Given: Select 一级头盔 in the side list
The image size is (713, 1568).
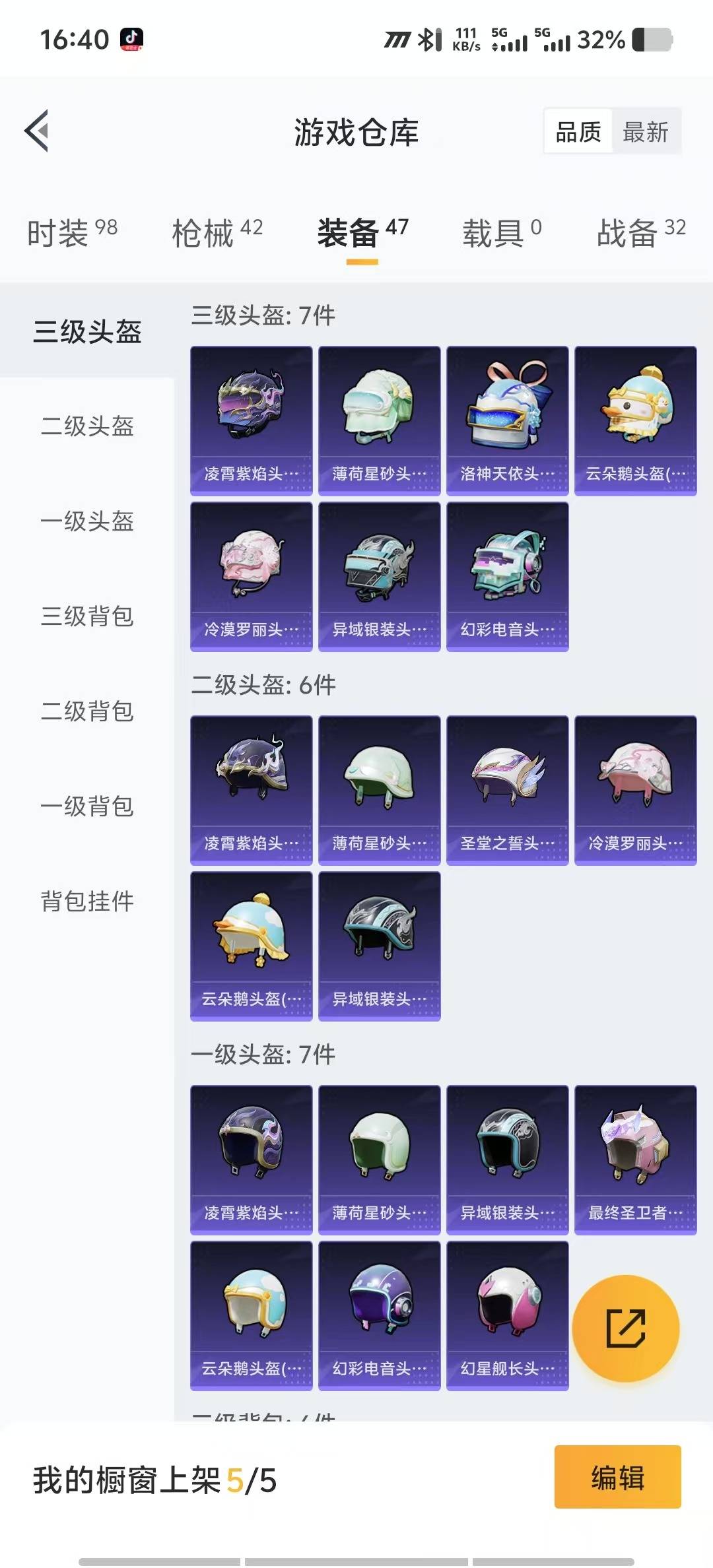Looking at the screenshot, I should (87, 521).
